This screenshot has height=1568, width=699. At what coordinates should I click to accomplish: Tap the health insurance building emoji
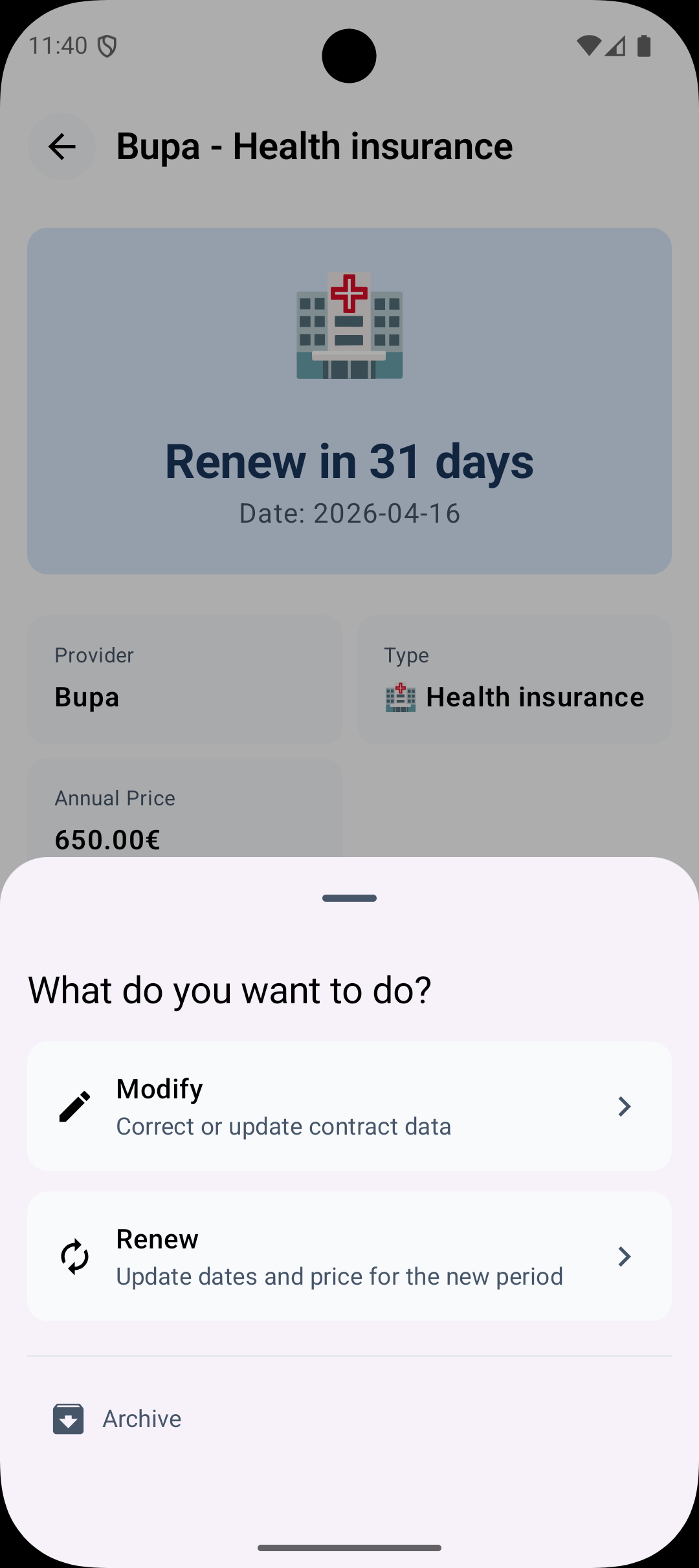400,697
